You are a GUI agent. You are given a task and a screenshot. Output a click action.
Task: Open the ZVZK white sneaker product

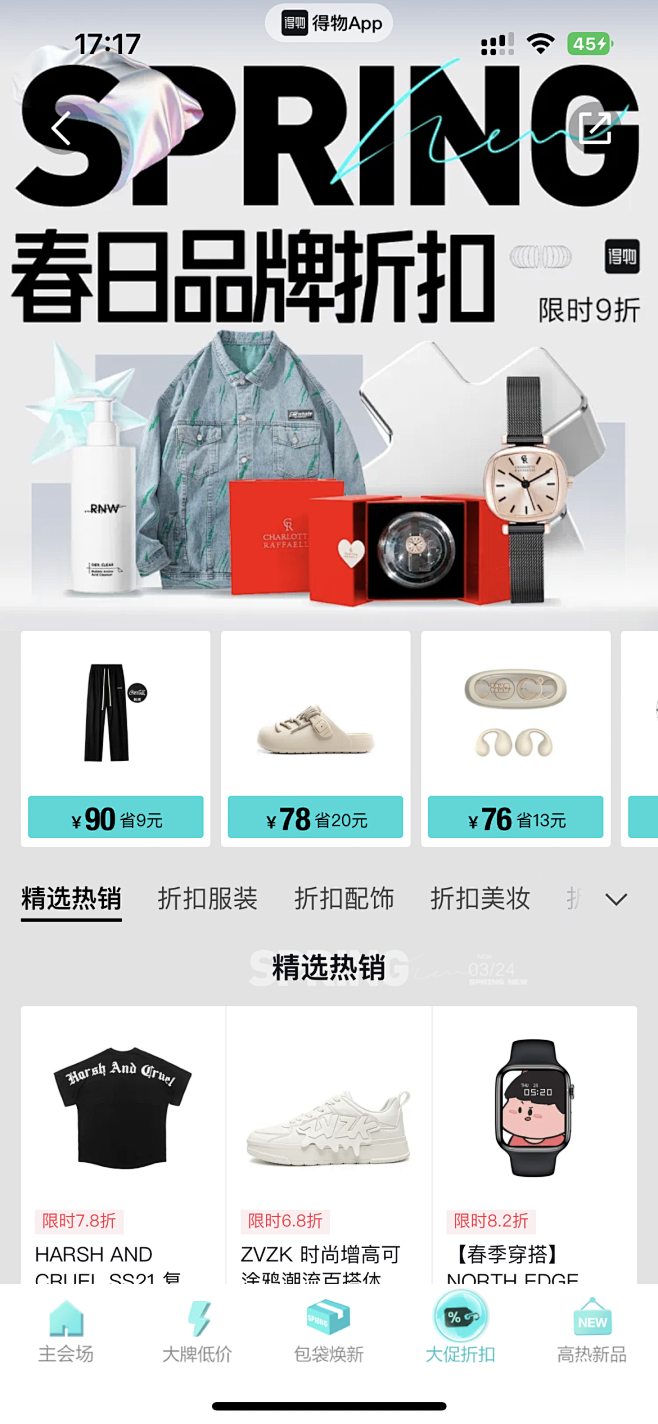pyautogui.click(x=329, y=1145)
